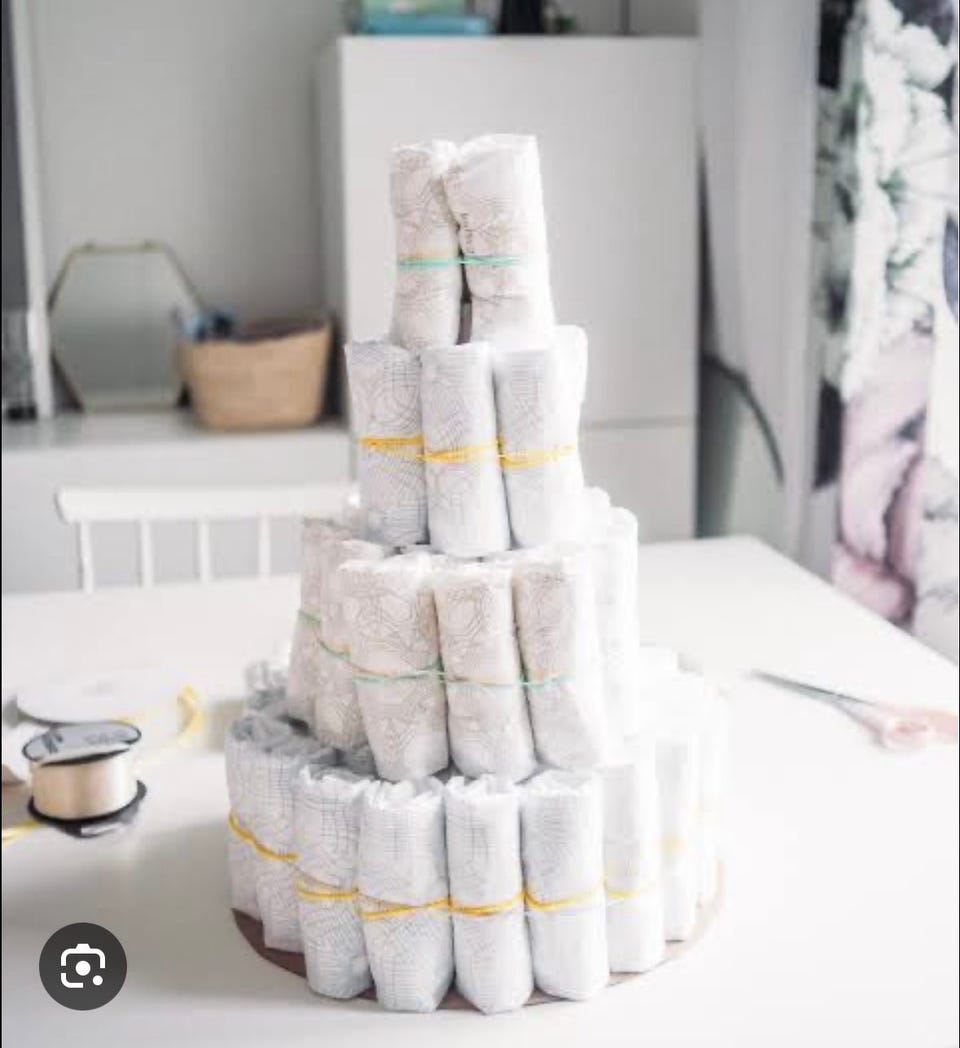960x1048 pixels.
Task: Search this image with the Lens icon
Action: (x=83, y=966)
